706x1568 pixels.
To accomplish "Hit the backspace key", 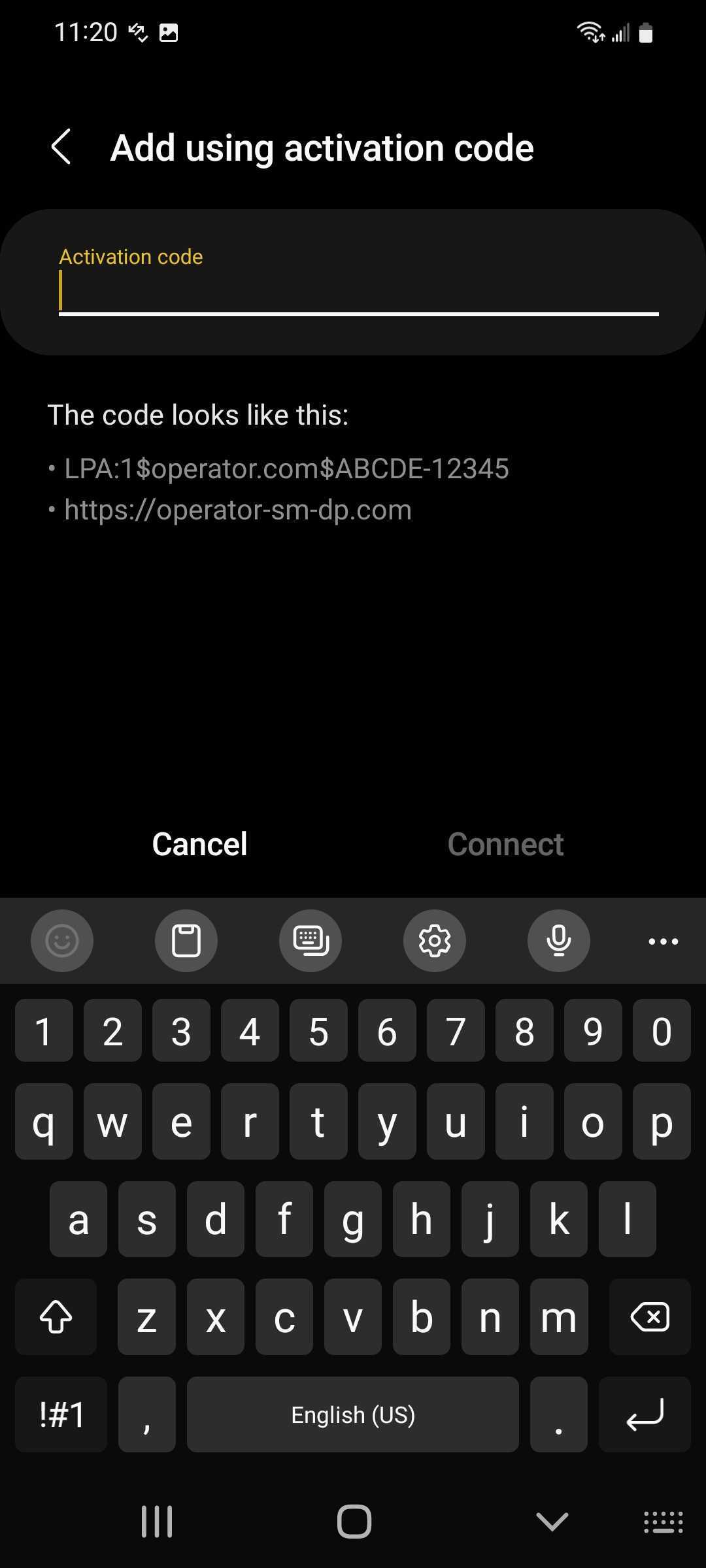I will (650, 1316).
